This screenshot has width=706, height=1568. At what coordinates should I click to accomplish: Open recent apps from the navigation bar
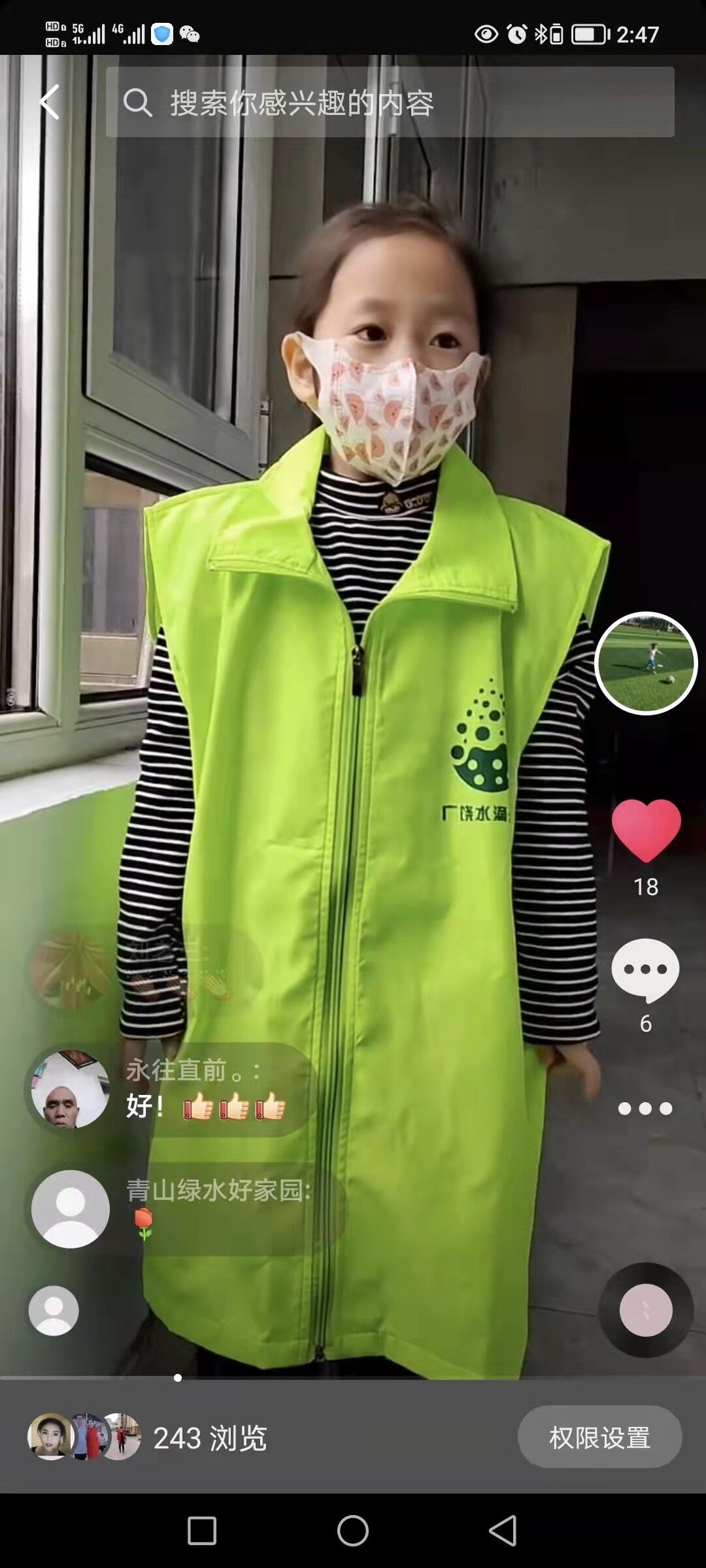pos(202,1530)
